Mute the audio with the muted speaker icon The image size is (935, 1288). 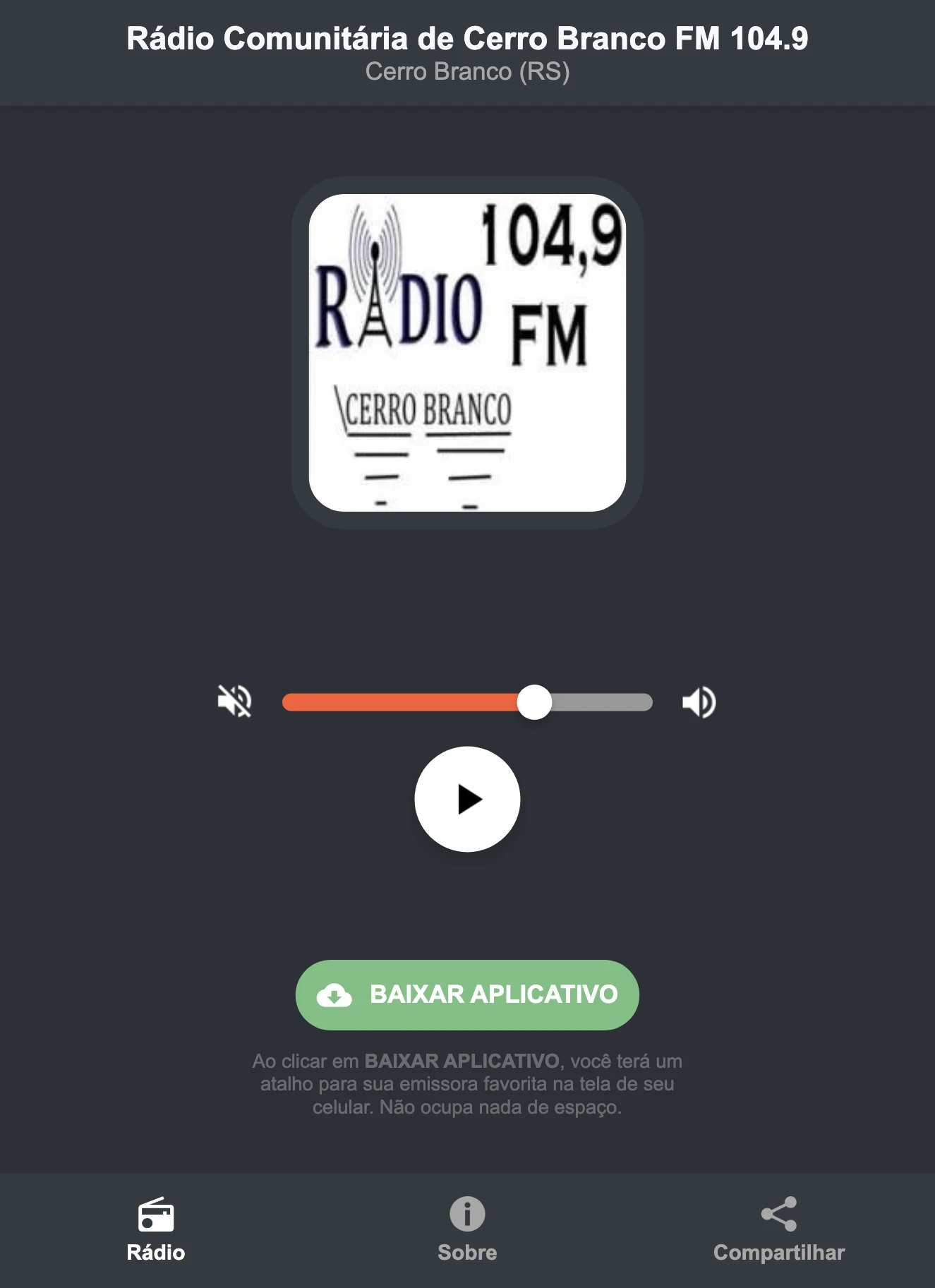pos(236,702)
